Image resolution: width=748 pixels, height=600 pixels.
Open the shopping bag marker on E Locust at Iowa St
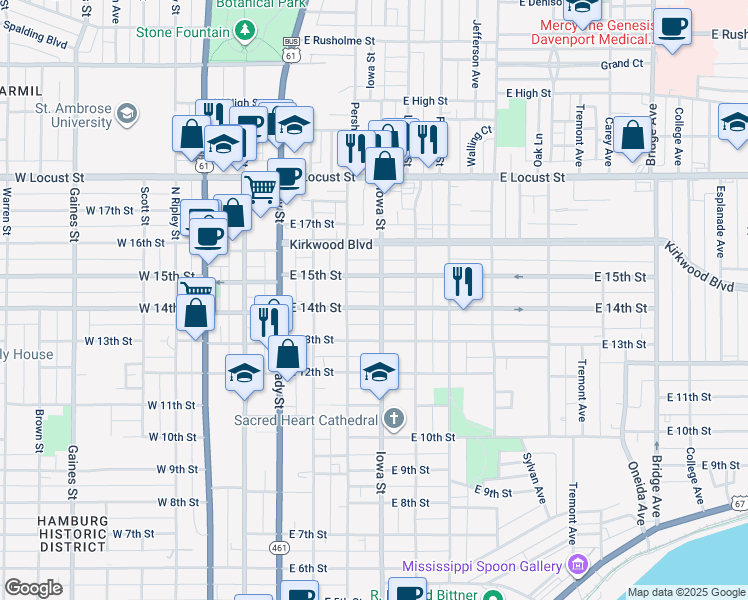(x=384, y=166)
